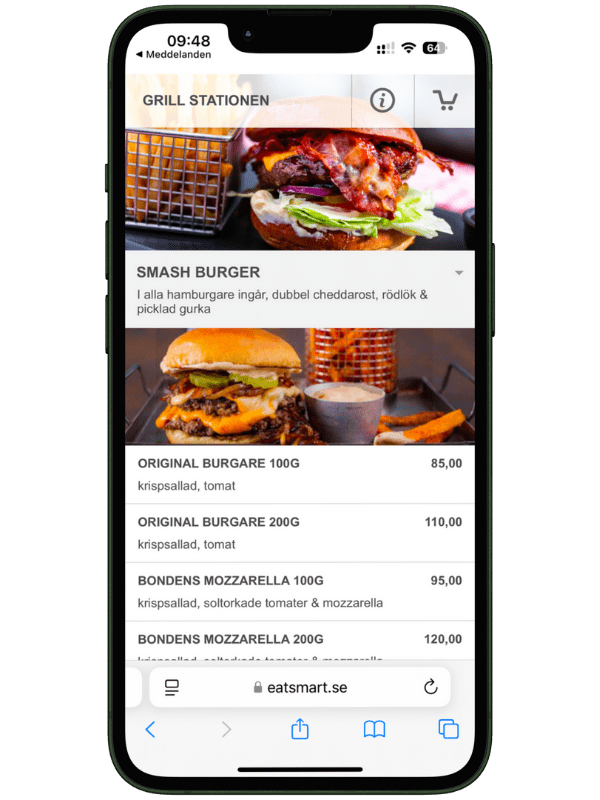Image resolution: width=600 pixels, height=800 pixels.
Task: Go back to the previous page
Action: pos(150,730)
